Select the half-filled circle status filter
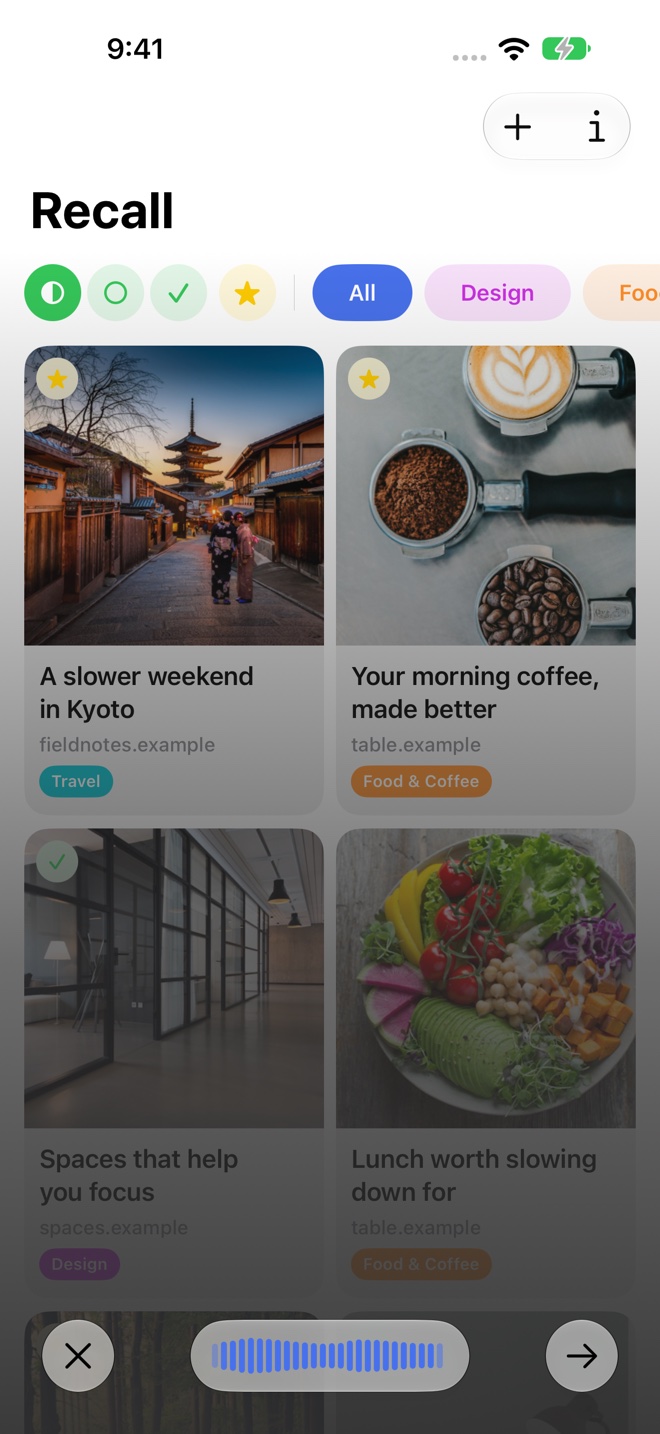This screenshot has height=1434, width=660. 52,293
